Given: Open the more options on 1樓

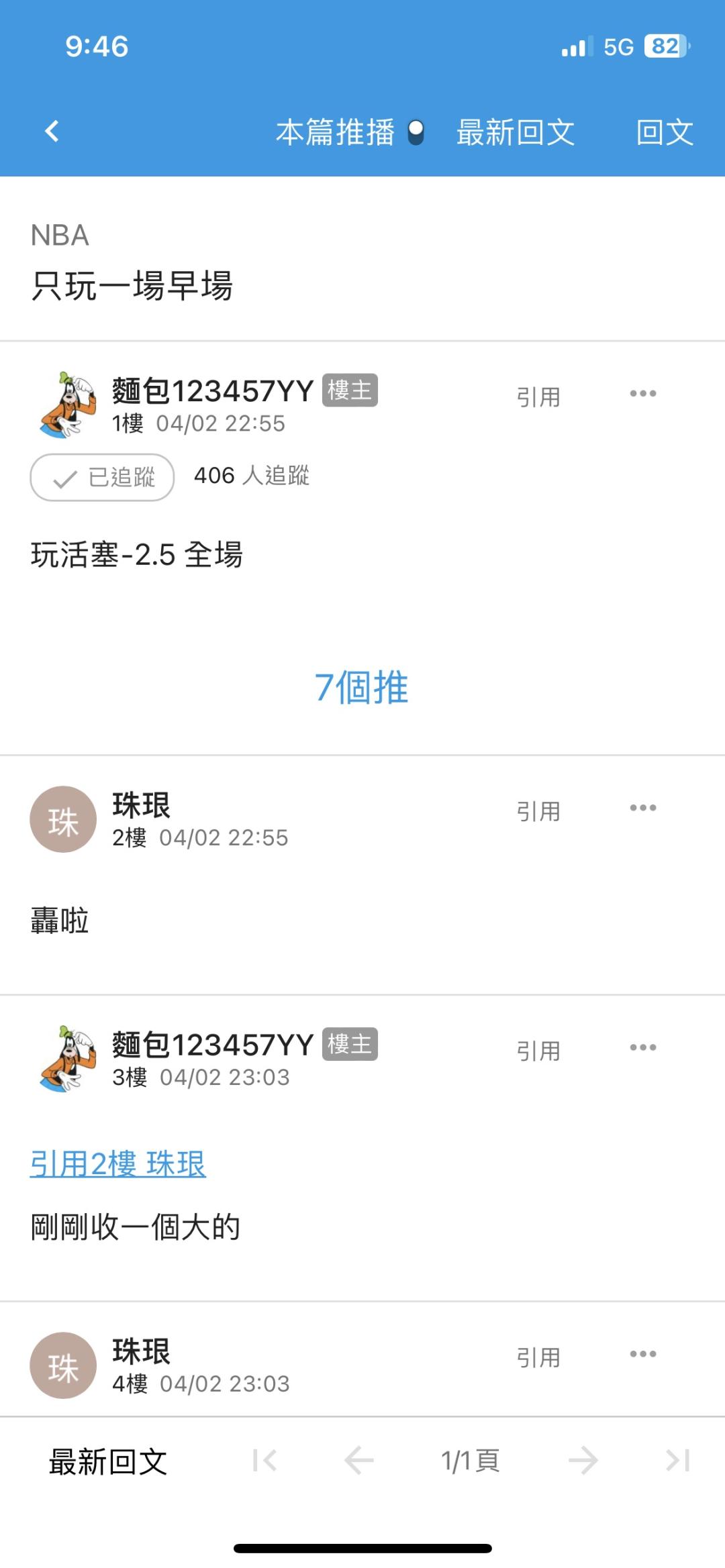Looking at the screenshot, I should (x=642, y=394).
